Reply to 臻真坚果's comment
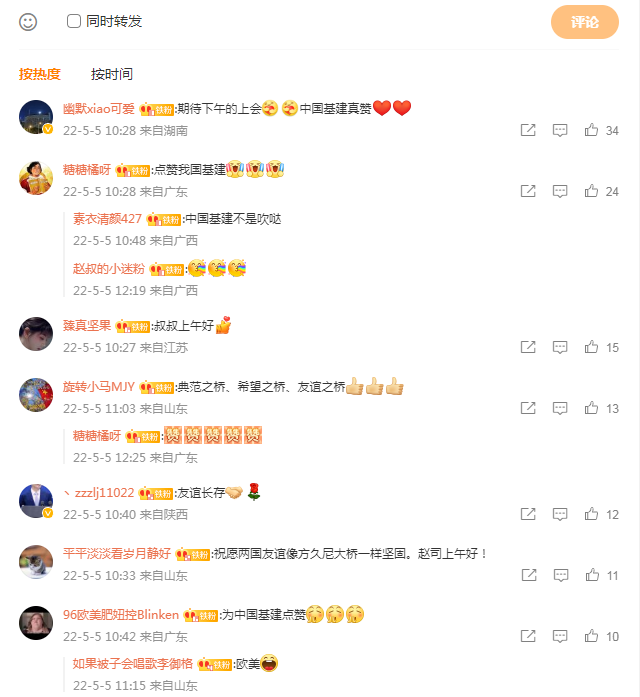640x697 pixels. pos(560,347)
